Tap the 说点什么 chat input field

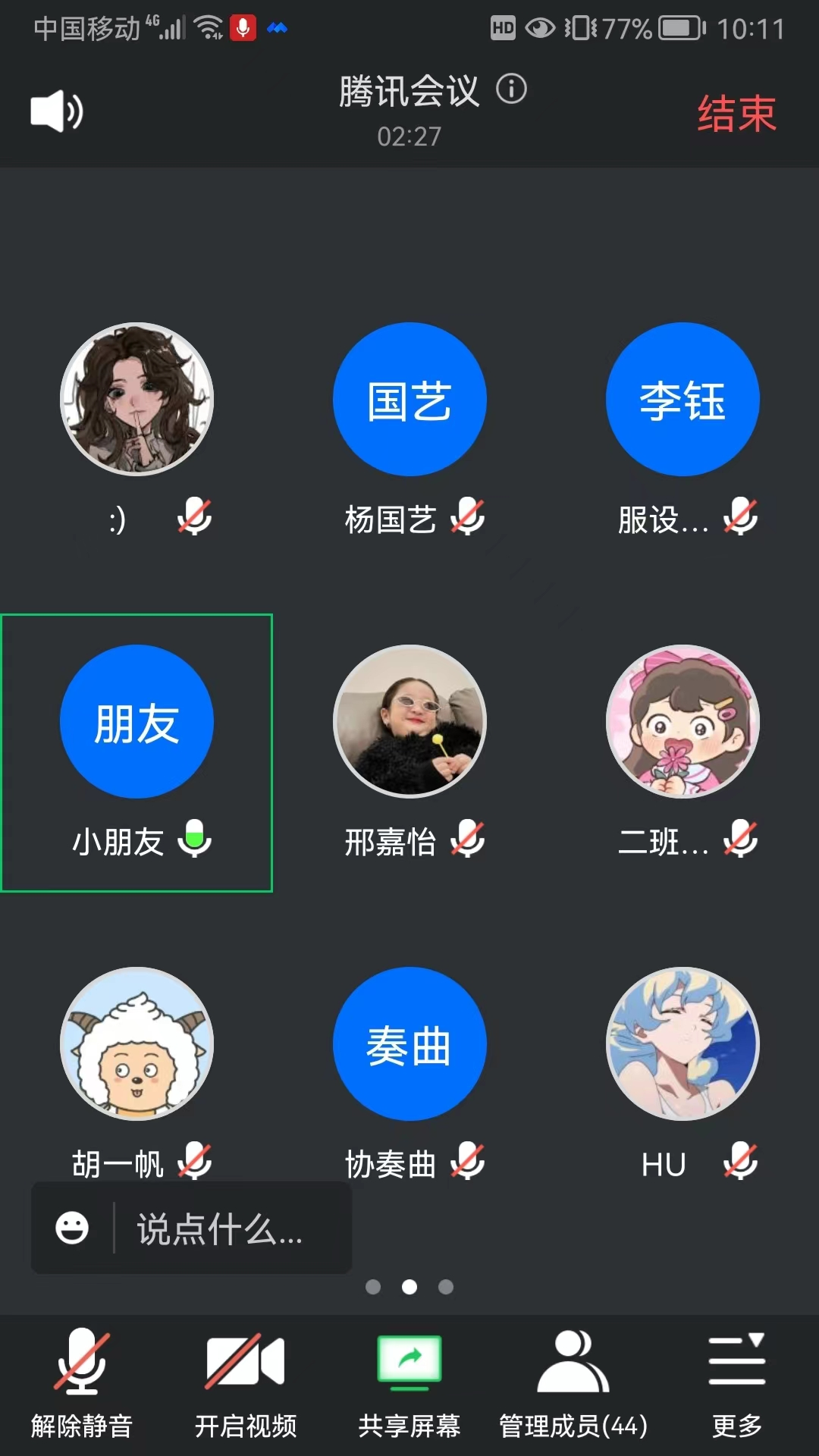point(220,1228)
